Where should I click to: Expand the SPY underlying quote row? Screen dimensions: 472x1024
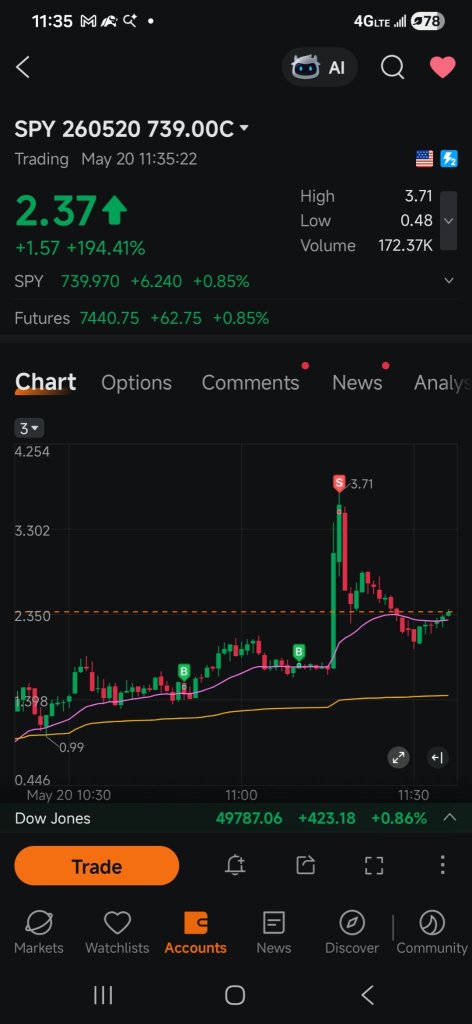click(448, 281)
